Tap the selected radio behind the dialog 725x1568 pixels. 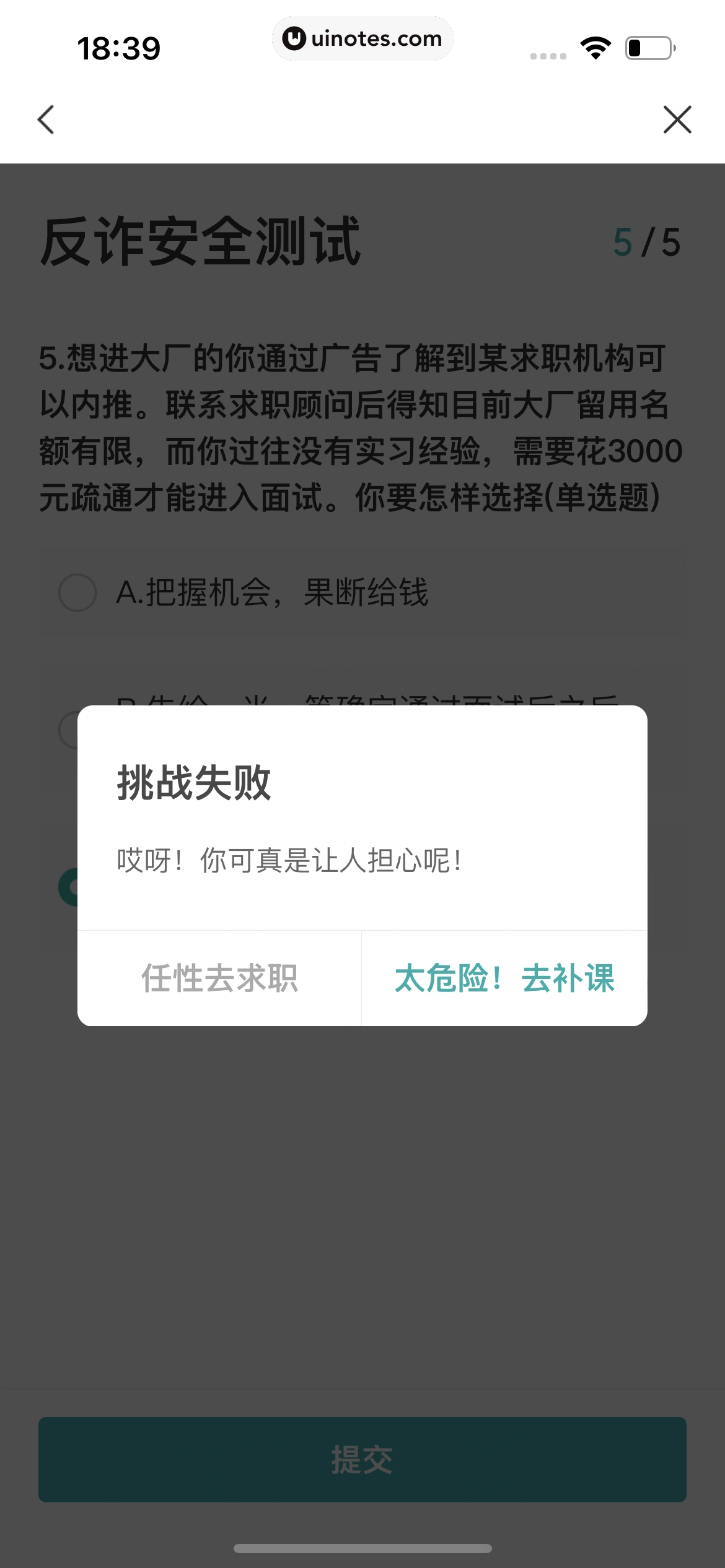click(70, 886)
